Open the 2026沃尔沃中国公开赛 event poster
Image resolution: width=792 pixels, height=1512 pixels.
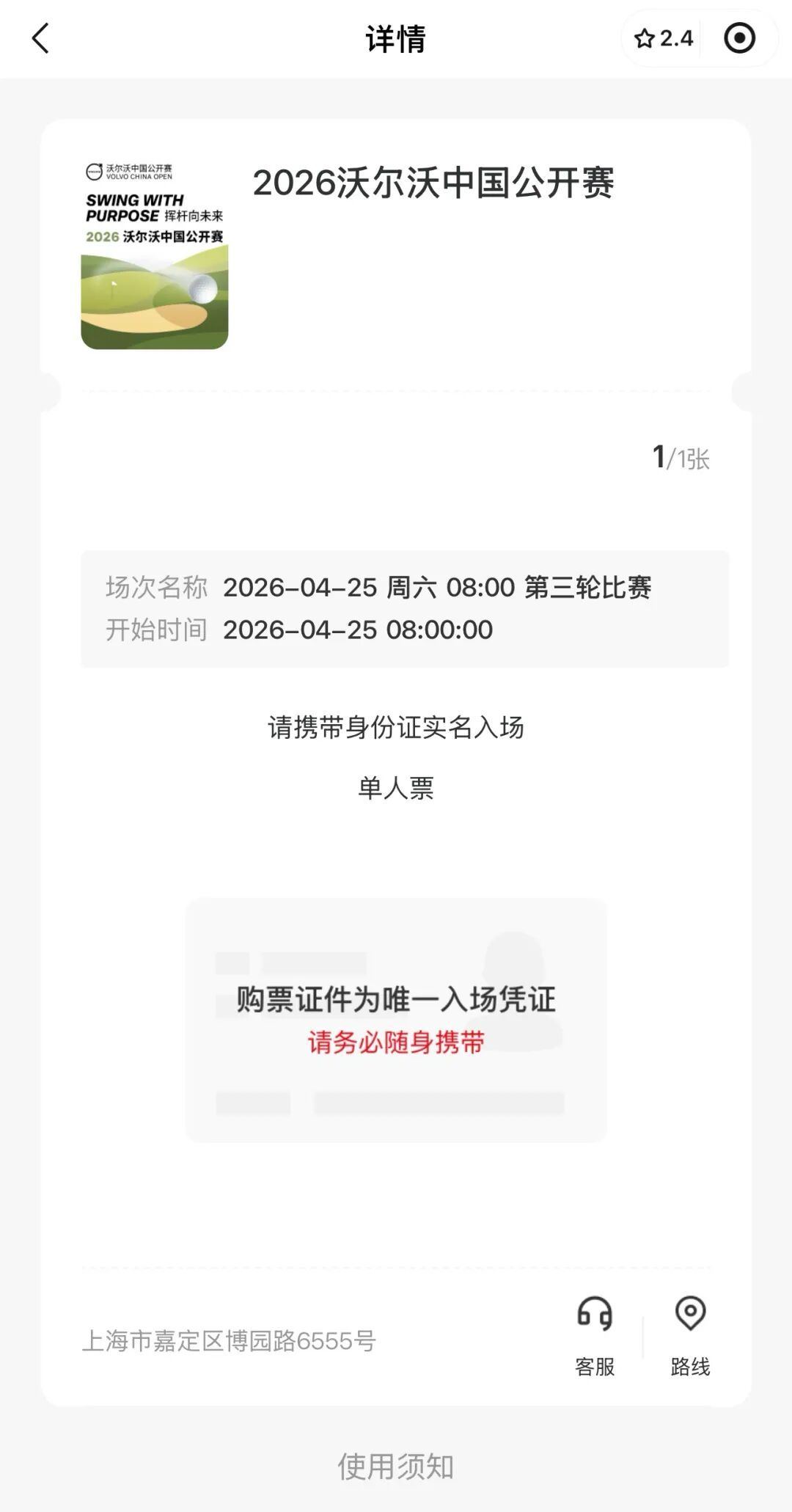click(155, 254)
